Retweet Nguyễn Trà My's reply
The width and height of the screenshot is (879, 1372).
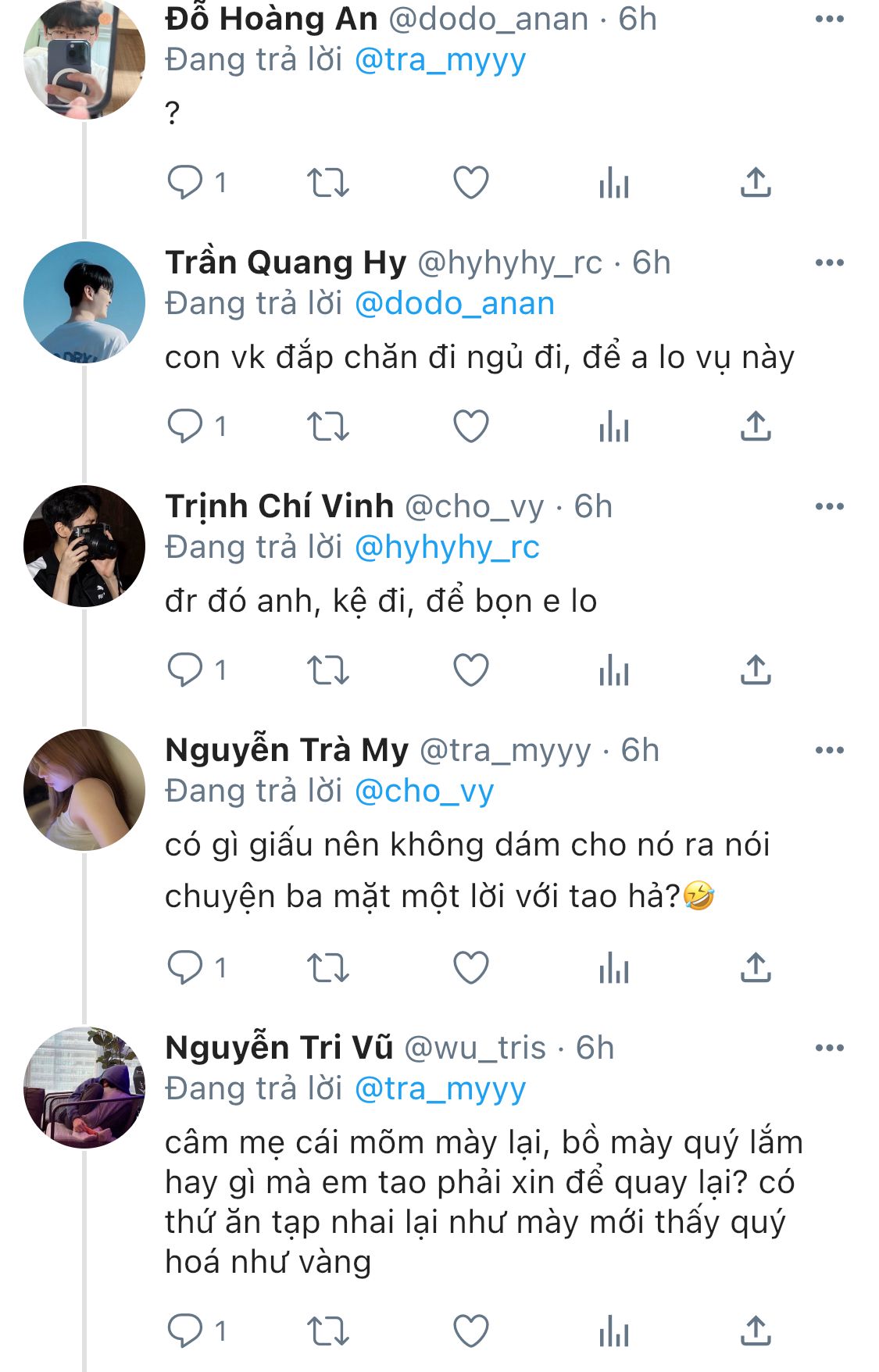click(327, 968)
